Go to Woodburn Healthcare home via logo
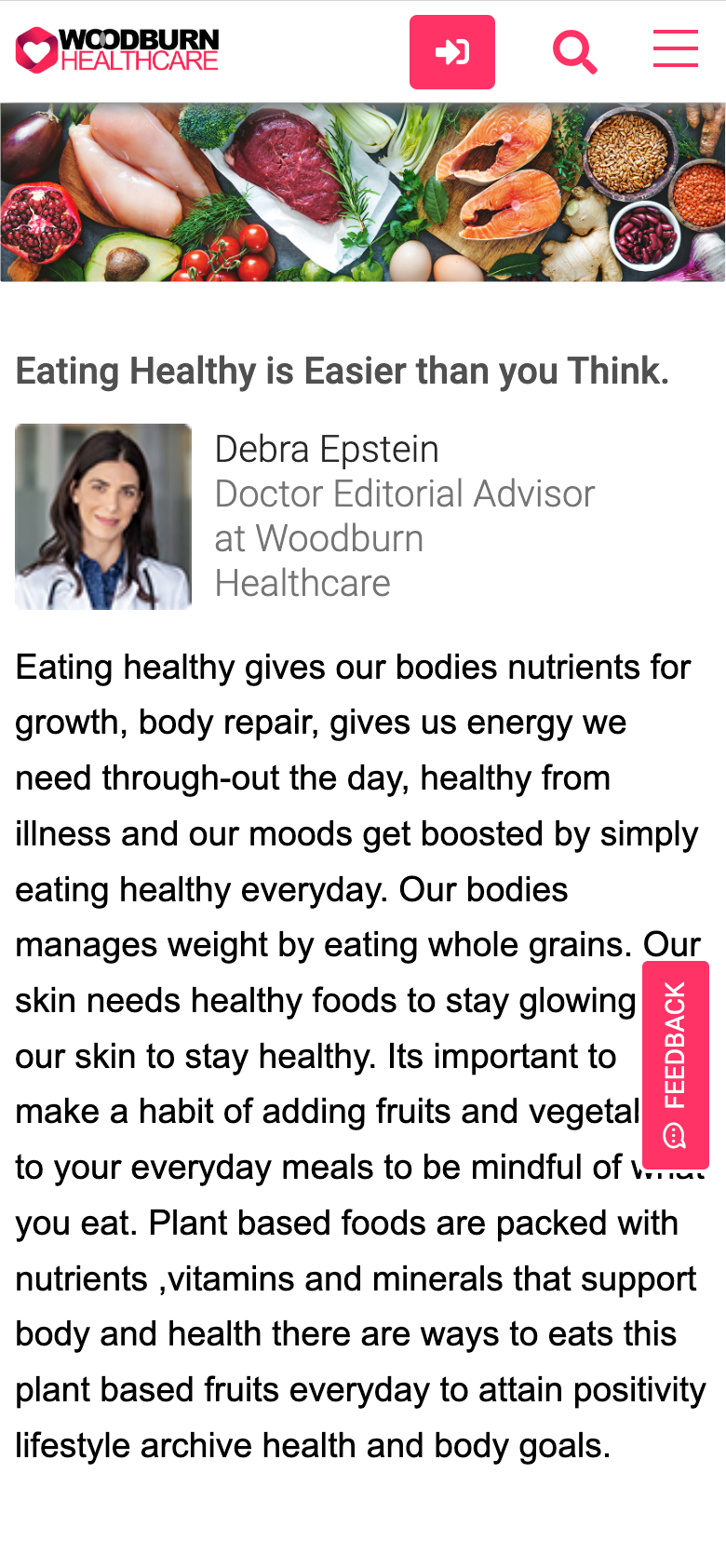This screenshot has width=726, height=1568. click(x=117, y=49)
